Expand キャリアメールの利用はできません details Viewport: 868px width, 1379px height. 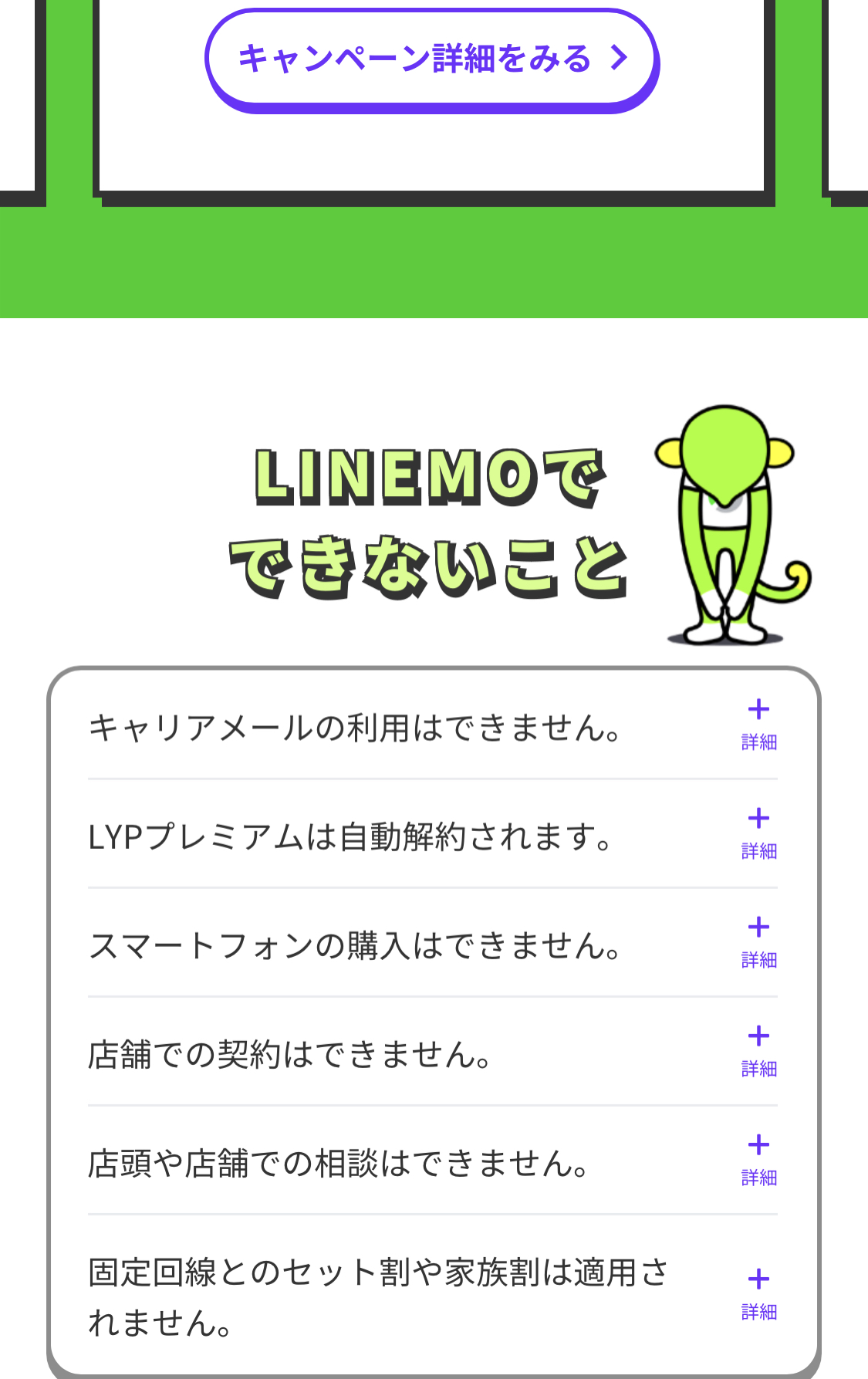point(758,725)
